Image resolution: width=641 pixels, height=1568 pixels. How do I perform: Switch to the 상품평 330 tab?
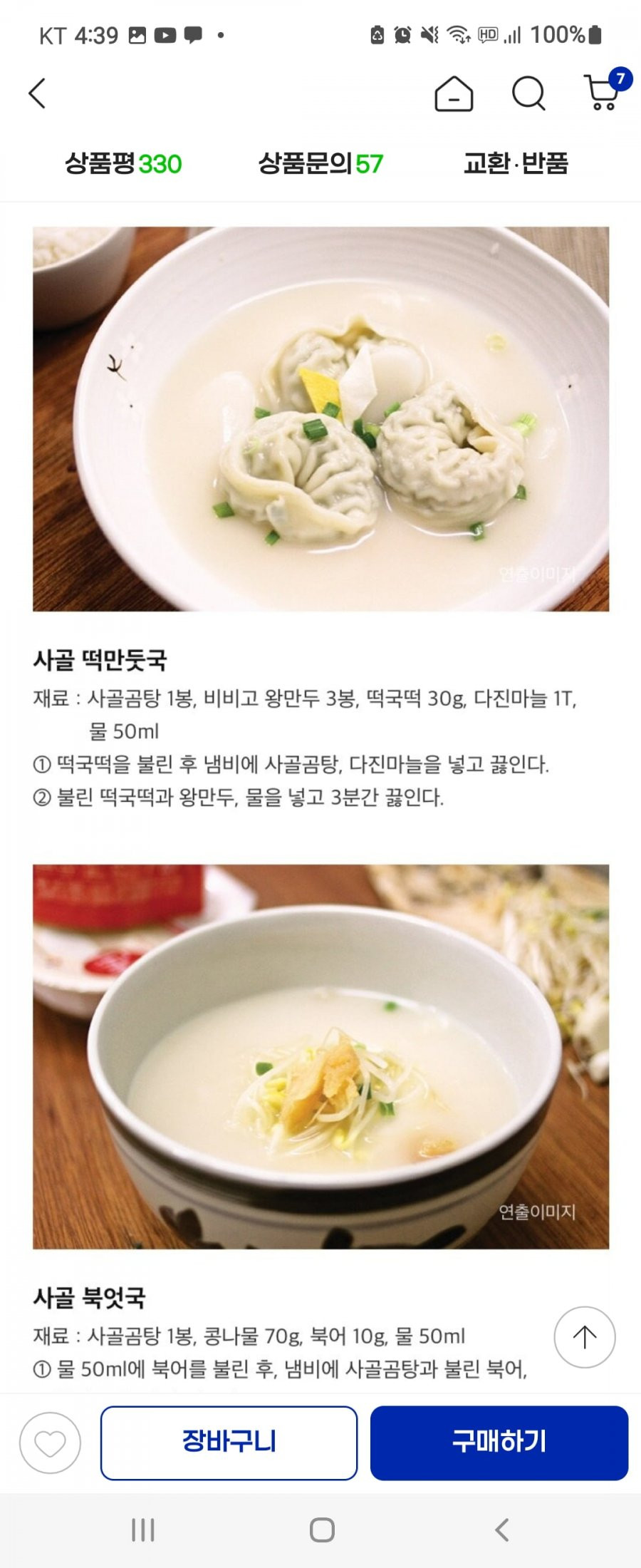coord(123,164)
